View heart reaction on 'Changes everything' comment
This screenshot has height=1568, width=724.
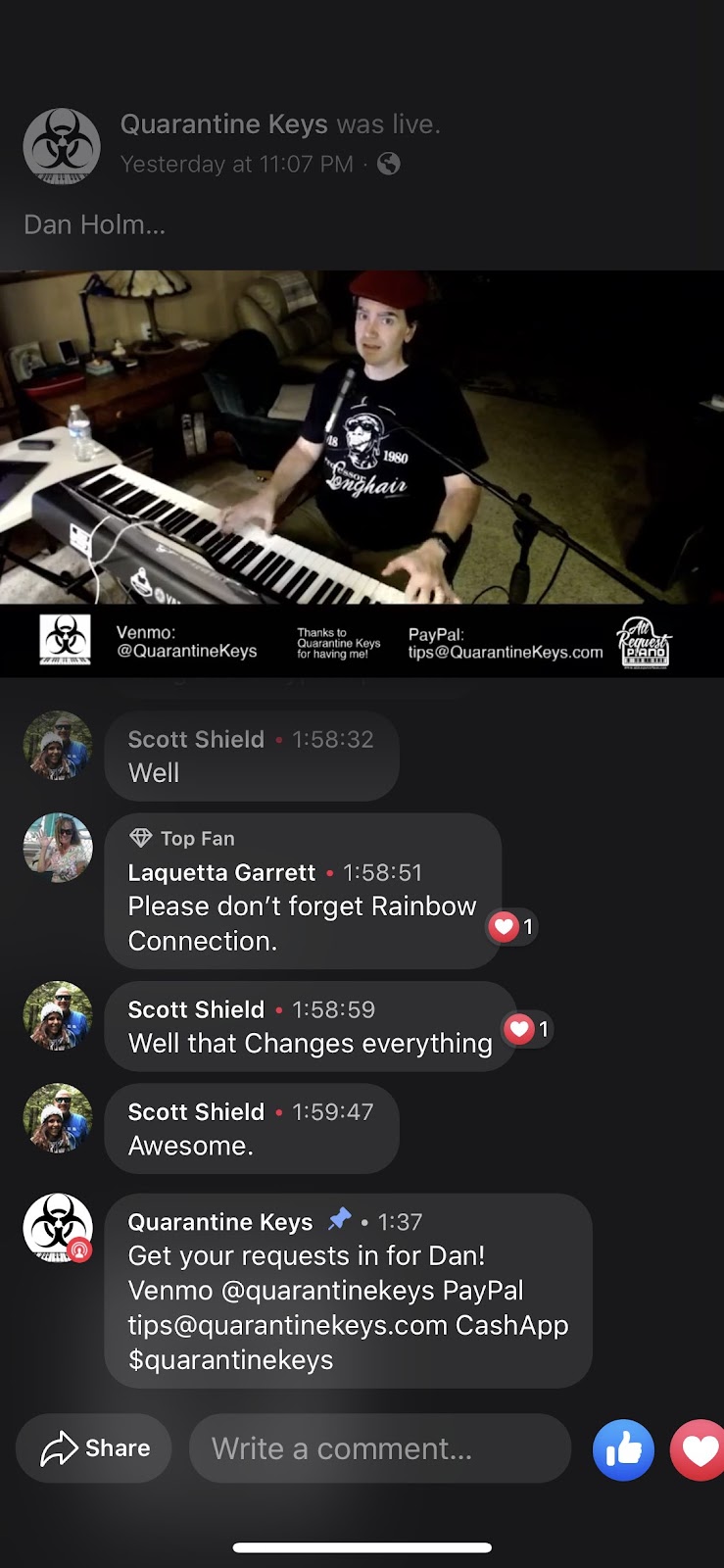click(528, 1028)
